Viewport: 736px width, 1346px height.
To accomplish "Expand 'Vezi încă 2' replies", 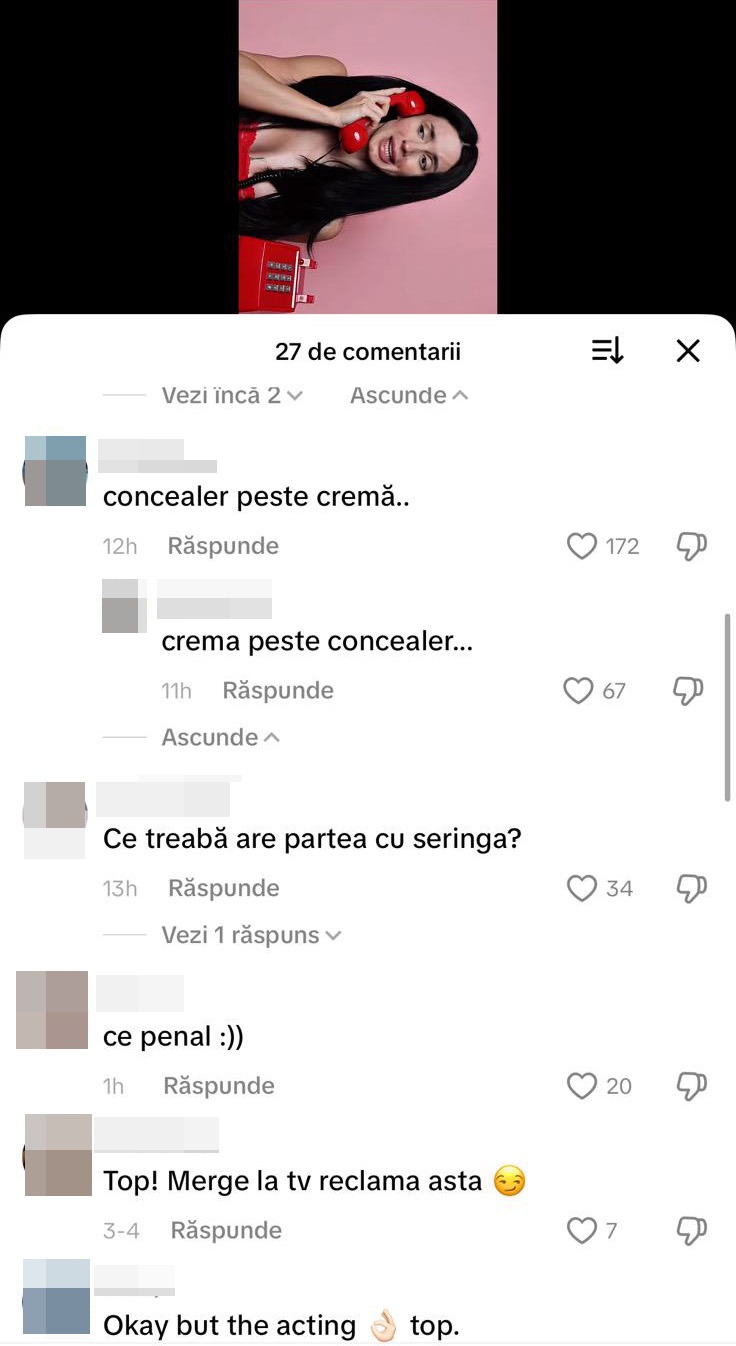I will click(232, 395).
